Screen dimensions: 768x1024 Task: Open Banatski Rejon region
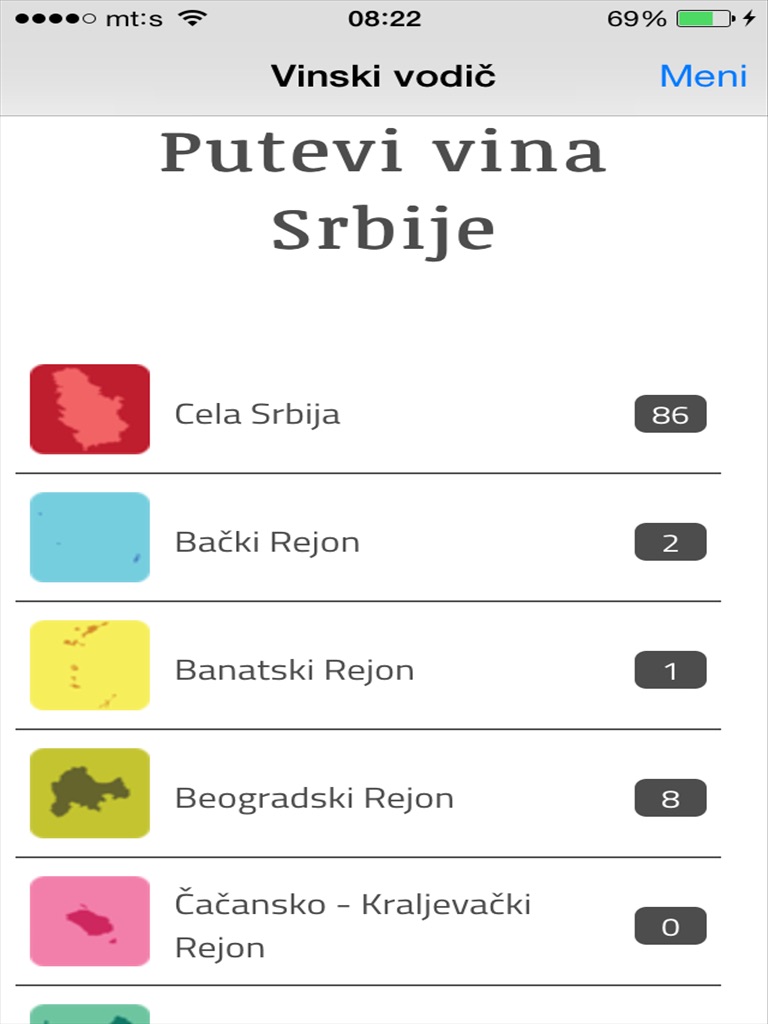coord(368,665)
